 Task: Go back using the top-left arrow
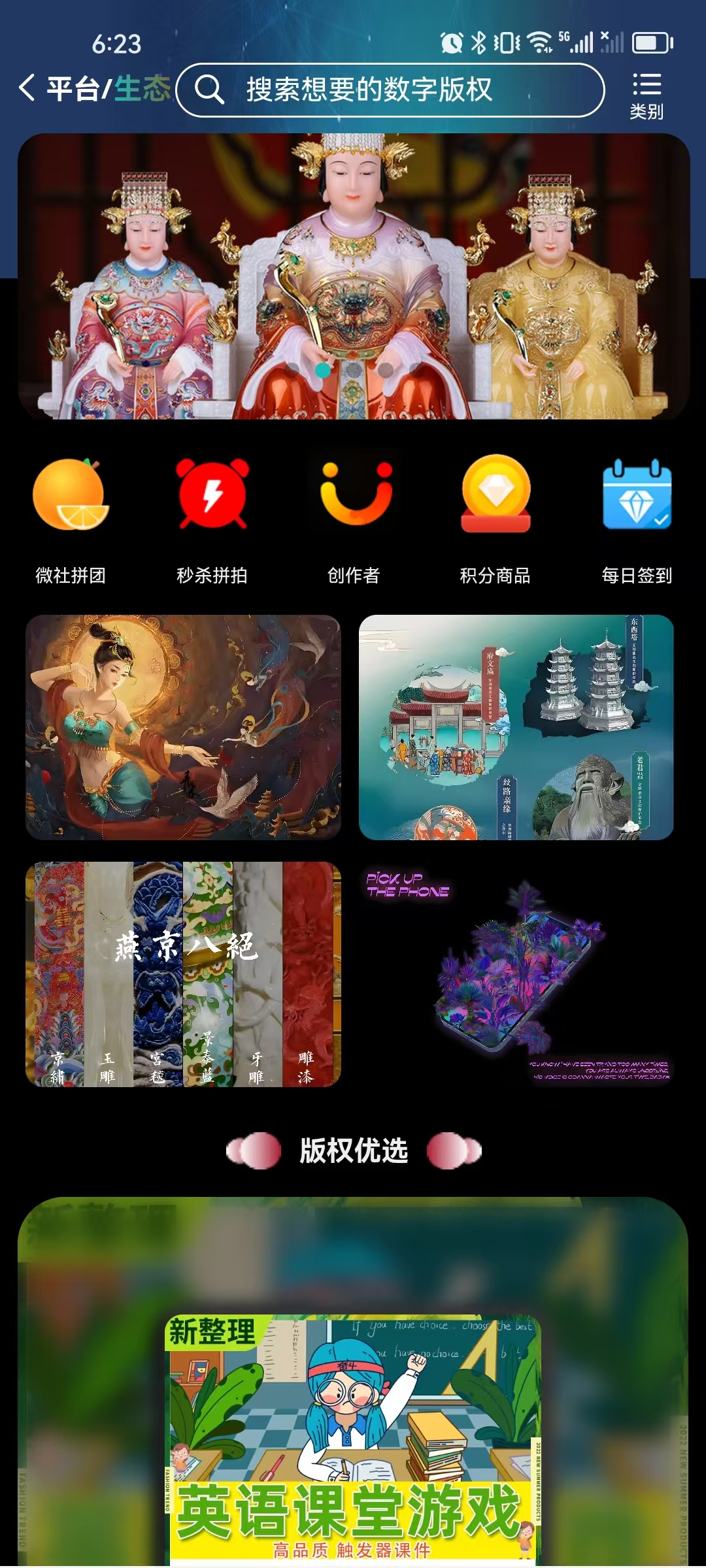pos(27,88)
